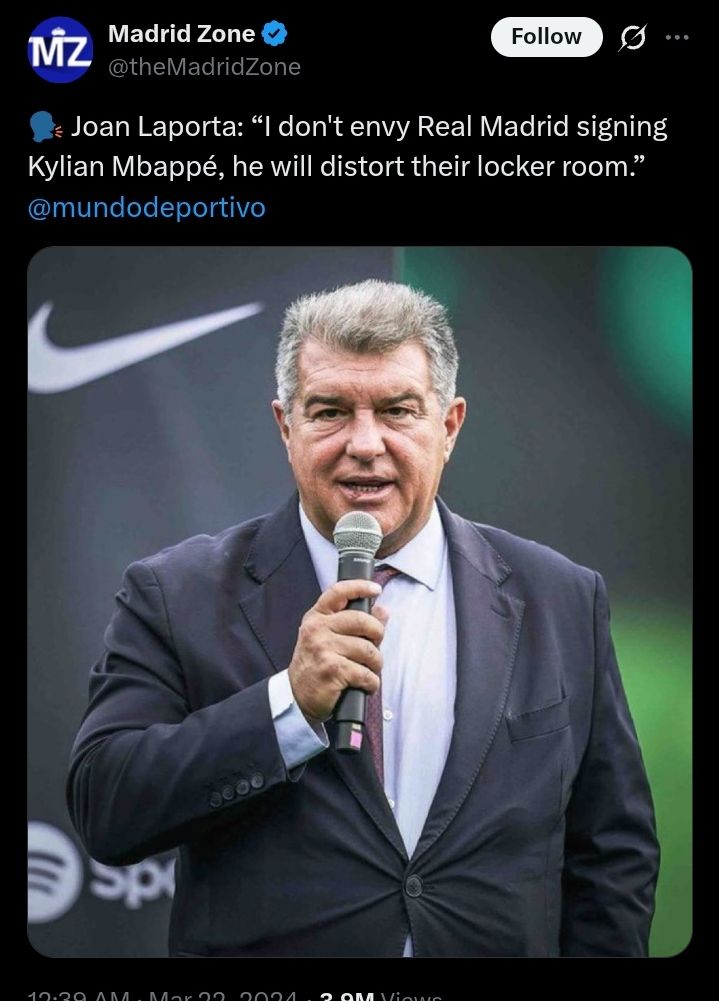View the post's photo in full screen
719x1001 pixels.
click(x=359, y=600)
